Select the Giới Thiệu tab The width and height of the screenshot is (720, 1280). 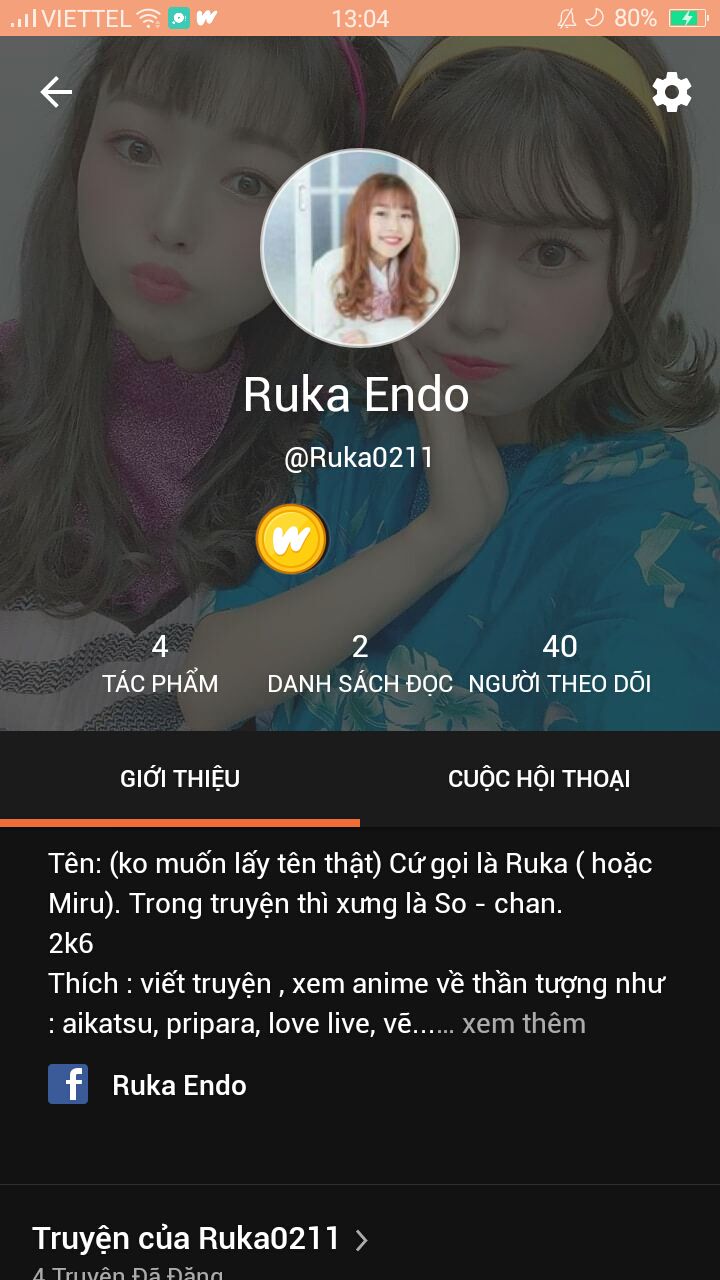[x=180, y=779]
